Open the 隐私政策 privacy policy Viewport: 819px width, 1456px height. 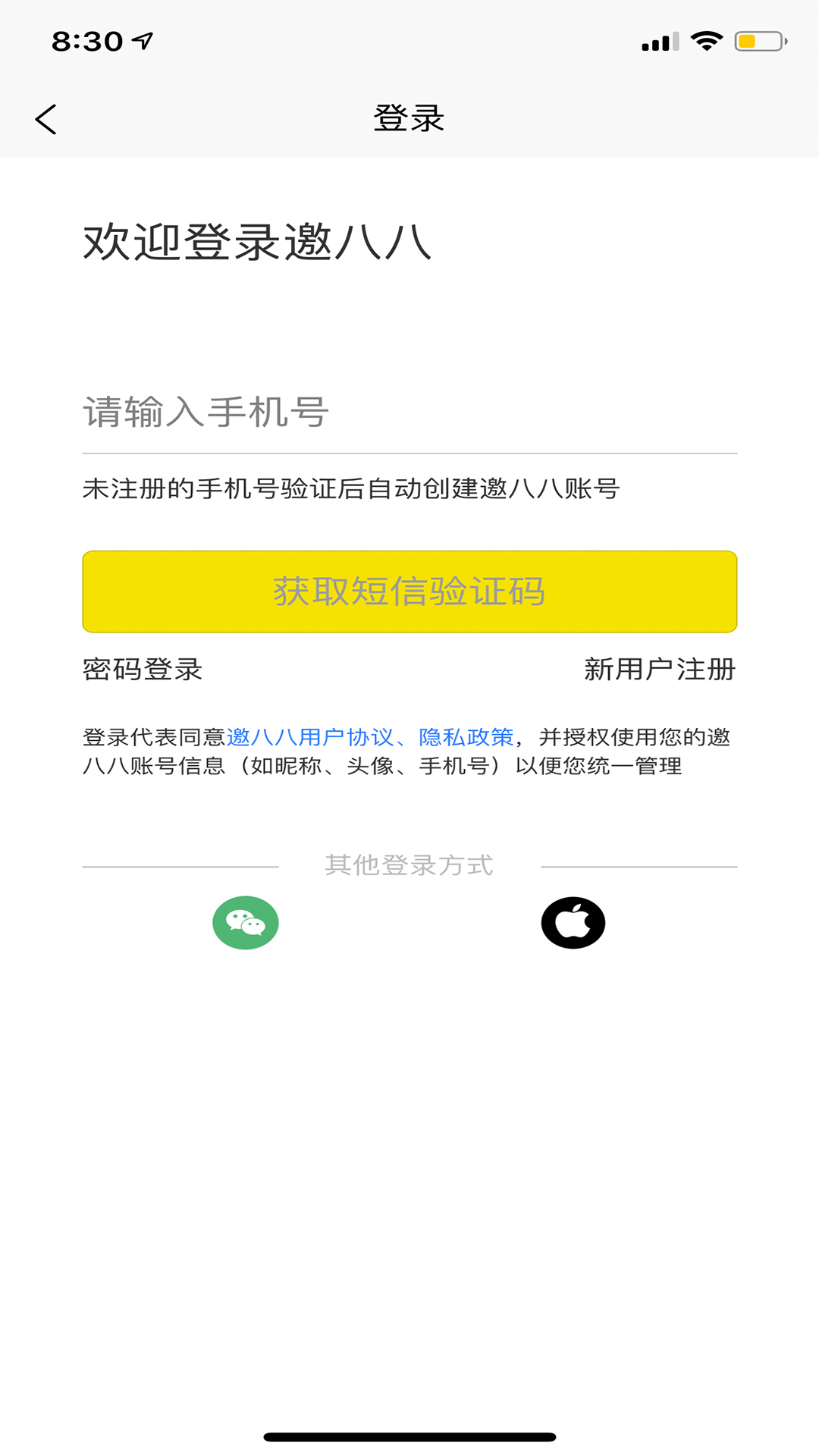(x=466, y=737)
